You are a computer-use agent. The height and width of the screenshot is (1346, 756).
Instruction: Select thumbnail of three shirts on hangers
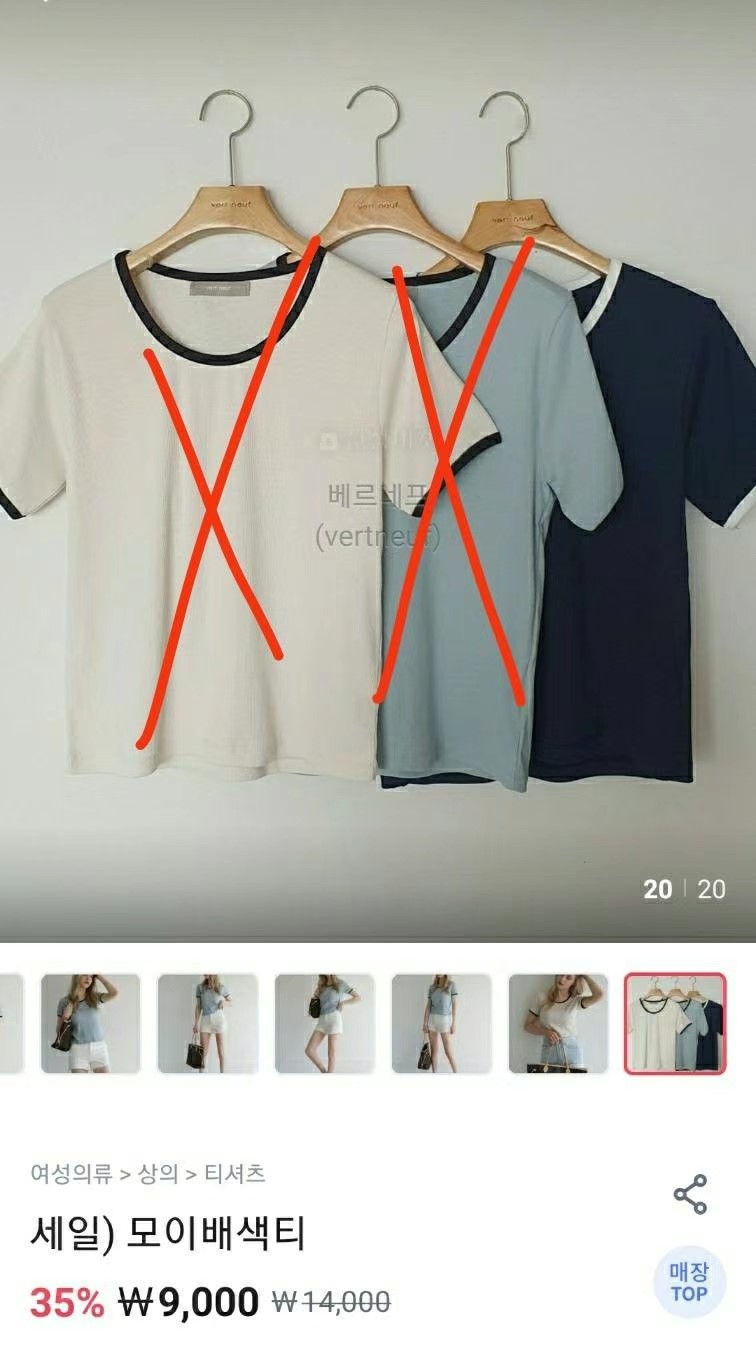[x=675, y=1023]
